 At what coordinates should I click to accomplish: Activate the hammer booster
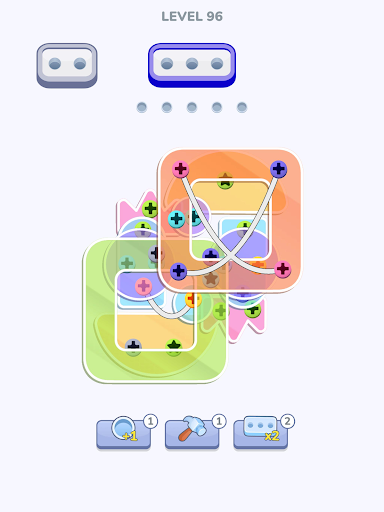[192, 433]
